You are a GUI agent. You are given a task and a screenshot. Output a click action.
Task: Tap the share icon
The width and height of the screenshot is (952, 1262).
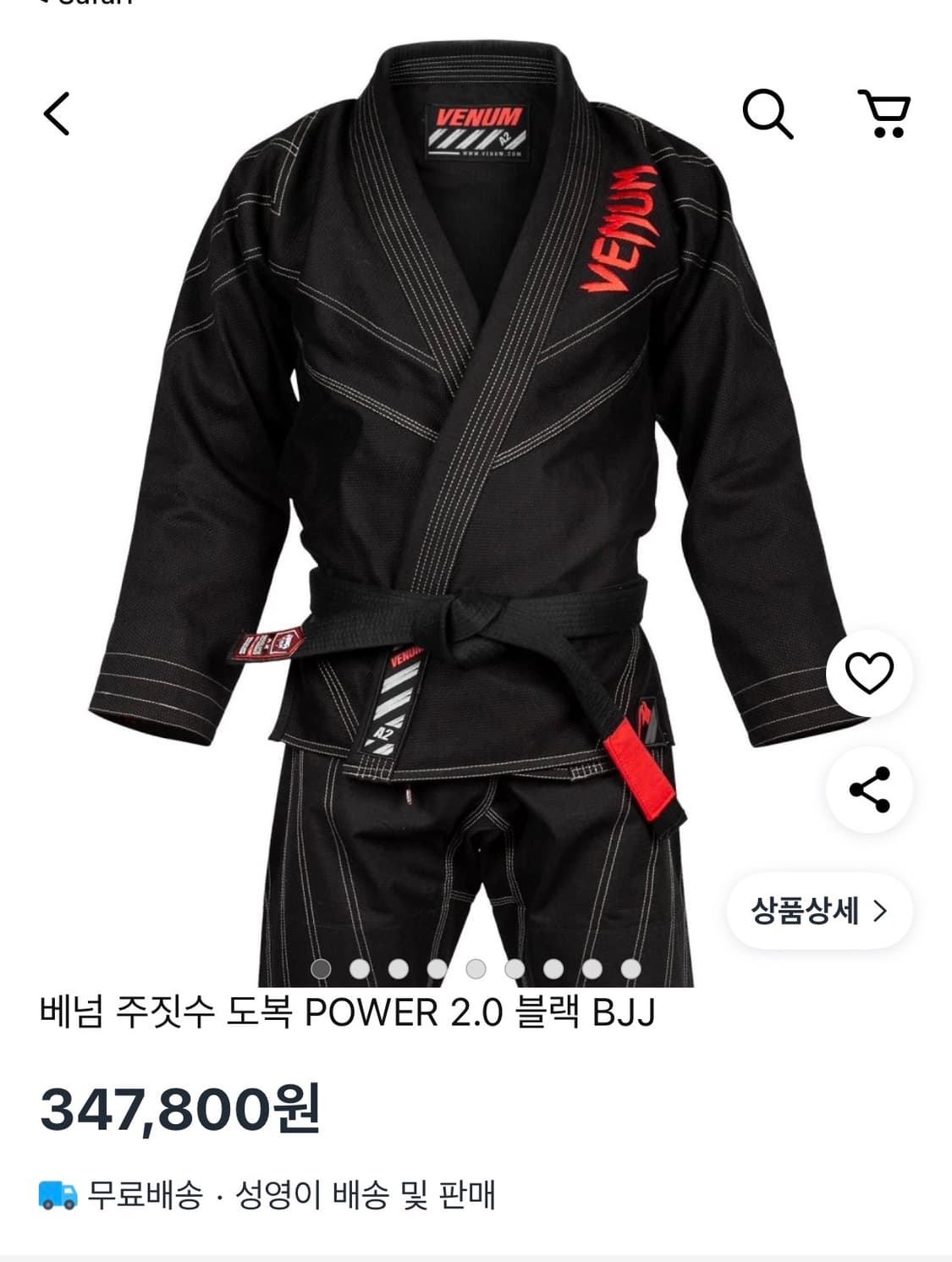click(x=871, y=787)
